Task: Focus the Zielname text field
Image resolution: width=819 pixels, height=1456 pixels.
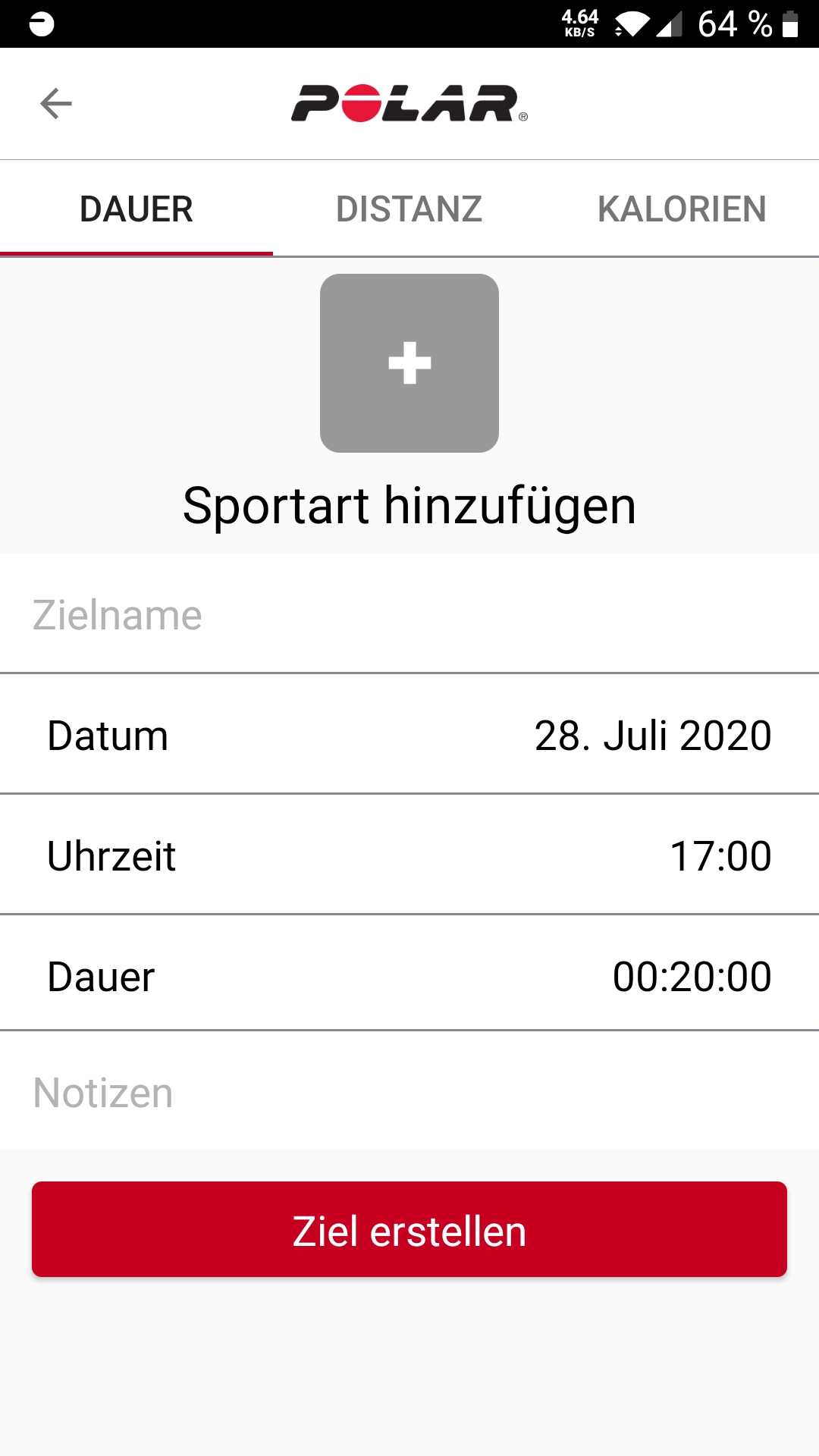Action: 409,615
